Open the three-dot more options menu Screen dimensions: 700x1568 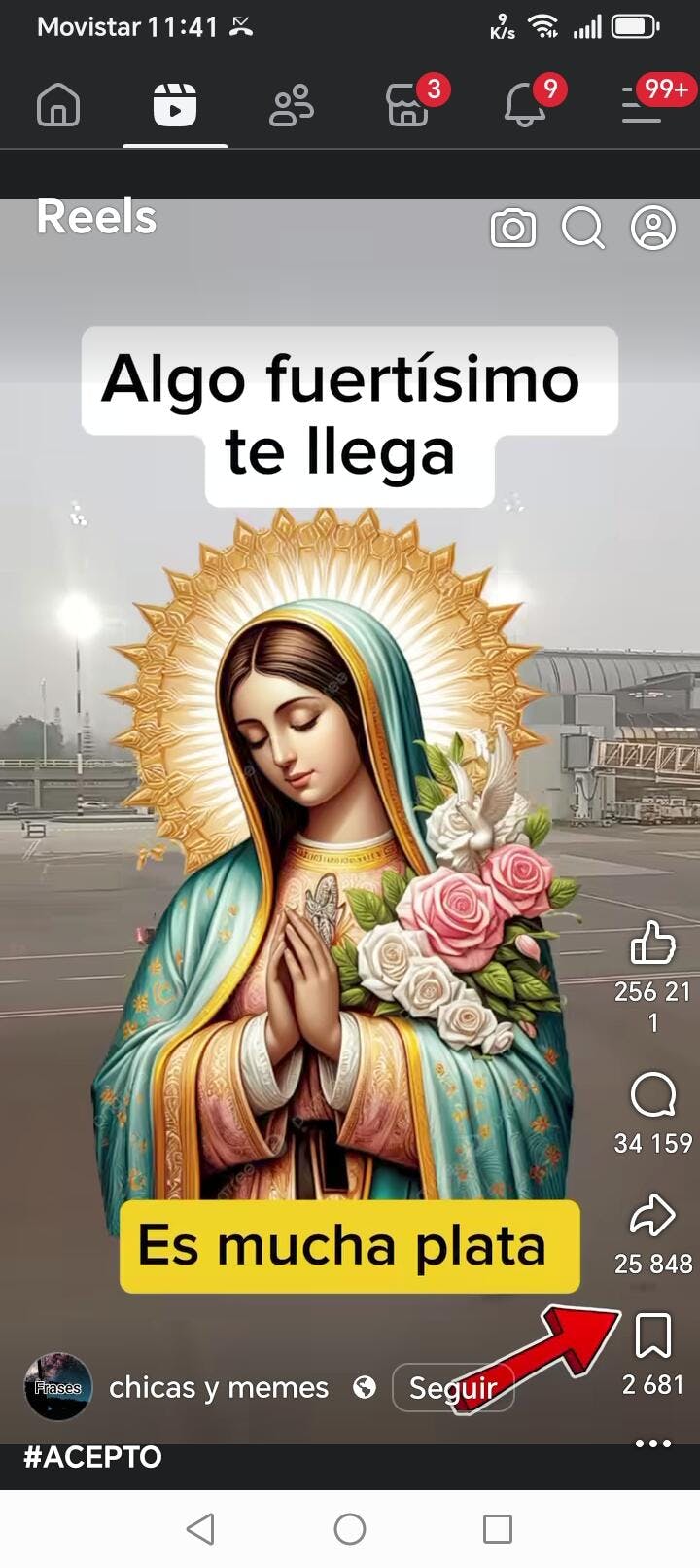click(x=652, y=1443)
